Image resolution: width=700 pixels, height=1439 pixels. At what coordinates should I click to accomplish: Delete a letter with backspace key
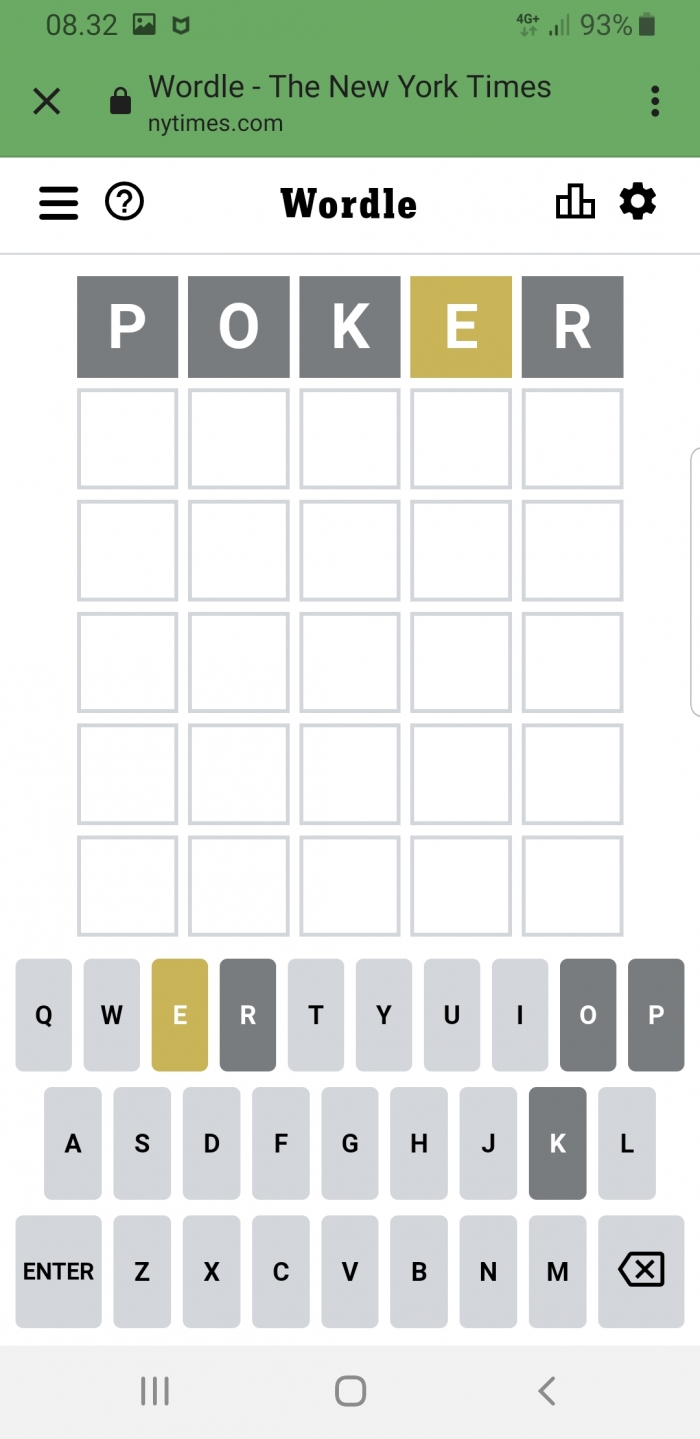pyautogui.click(x=641, y=1271)
